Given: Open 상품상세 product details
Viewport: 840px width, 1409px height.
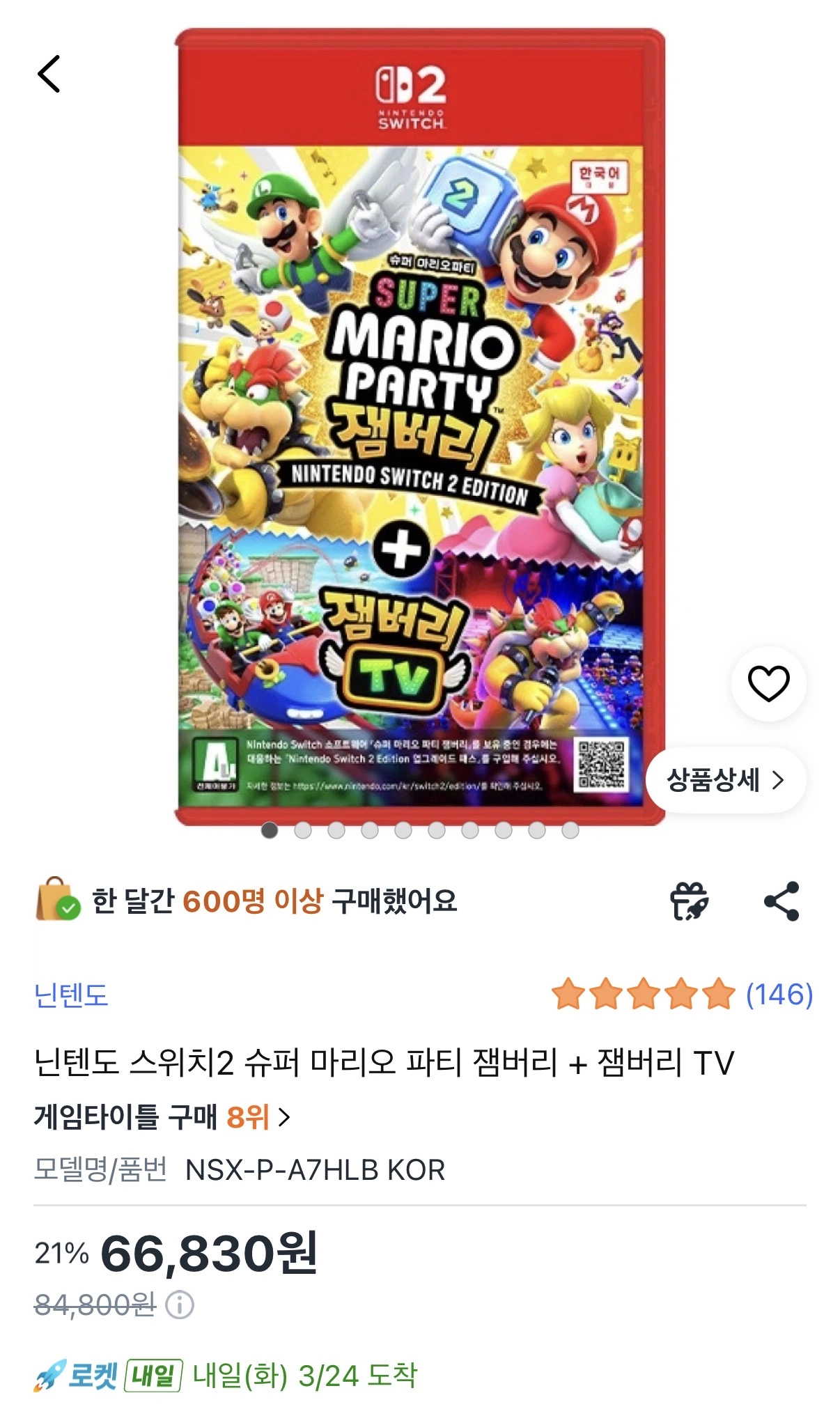Looking at the screenshot, I should pos(725,780).
